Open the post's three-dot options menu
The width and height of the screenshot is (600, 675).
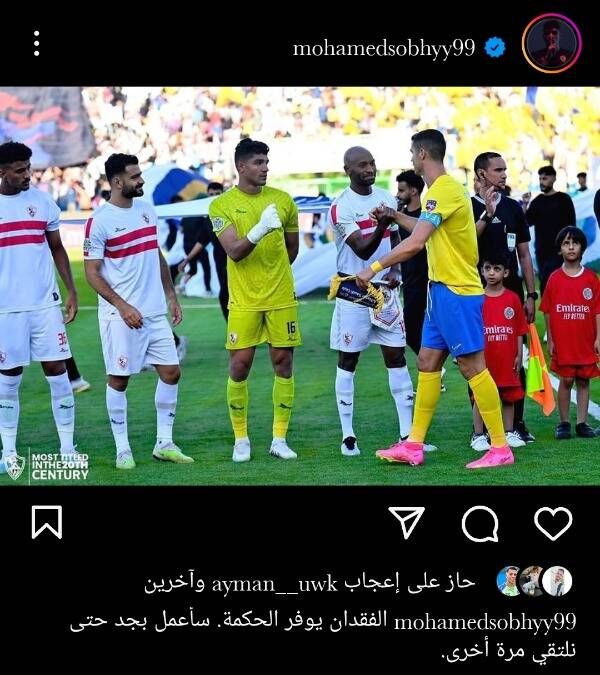point(36,43)
